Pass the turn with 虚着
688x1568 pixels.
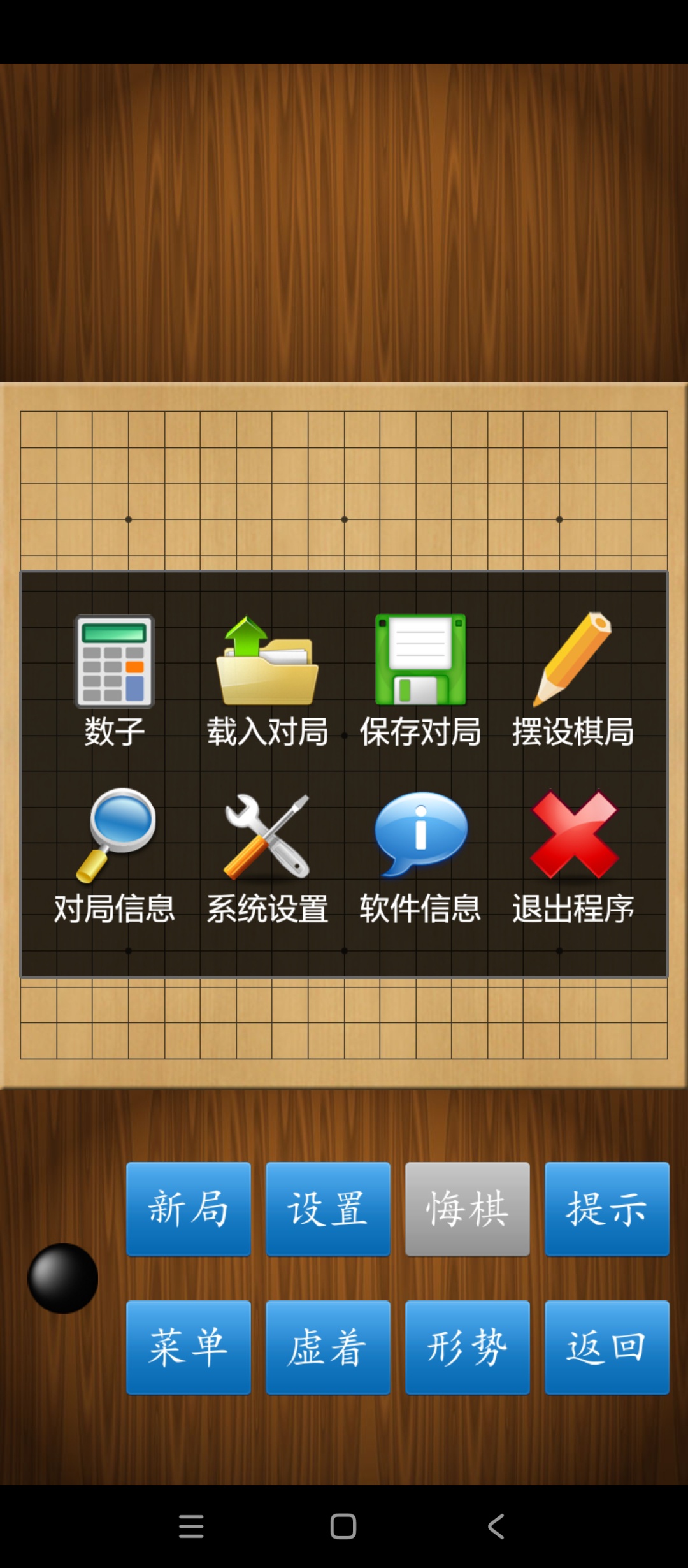click(328, 1347)
